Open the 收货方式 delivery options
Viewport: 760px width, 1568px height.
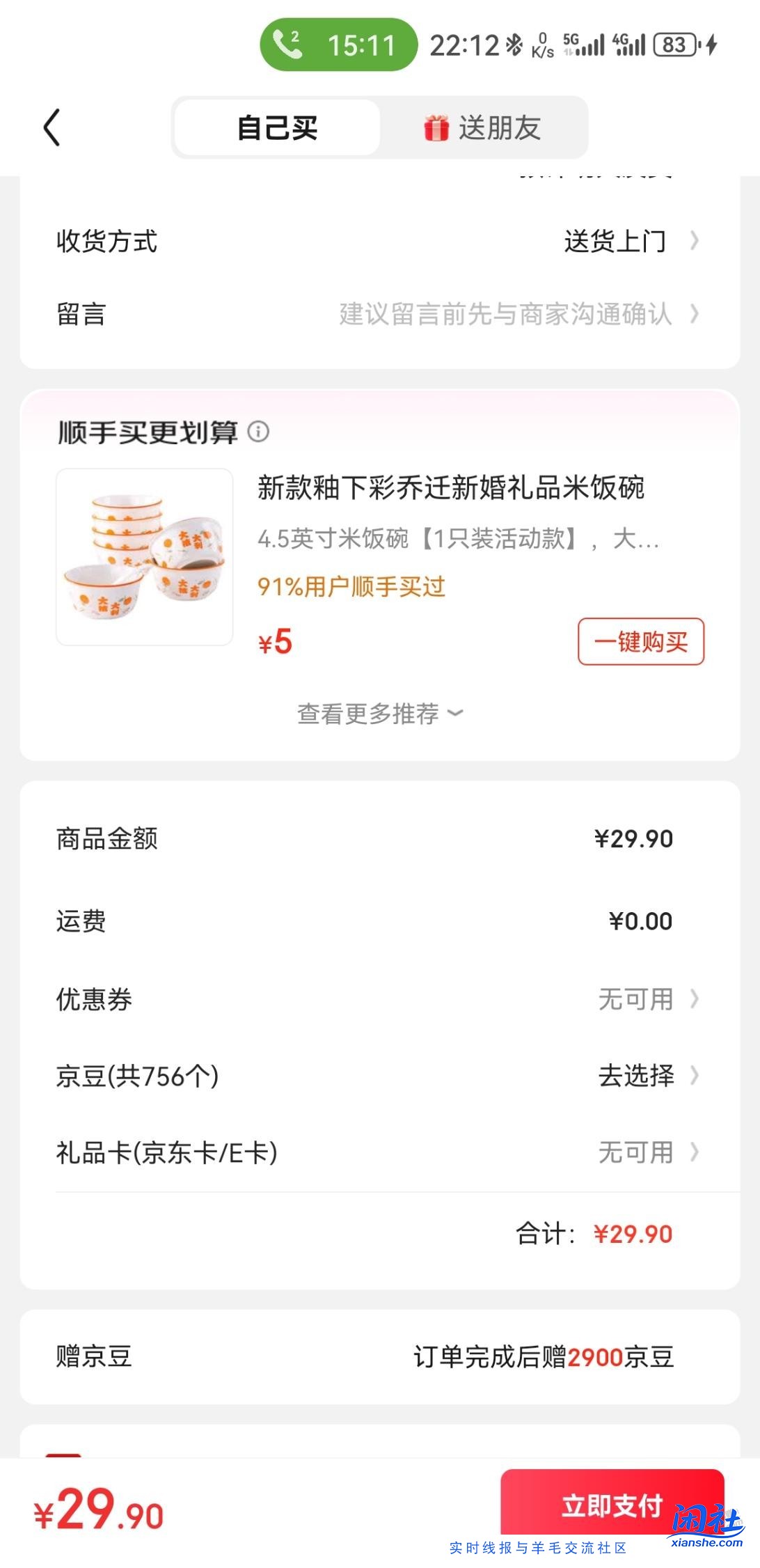pyautogui.click(x=615, y=241)
